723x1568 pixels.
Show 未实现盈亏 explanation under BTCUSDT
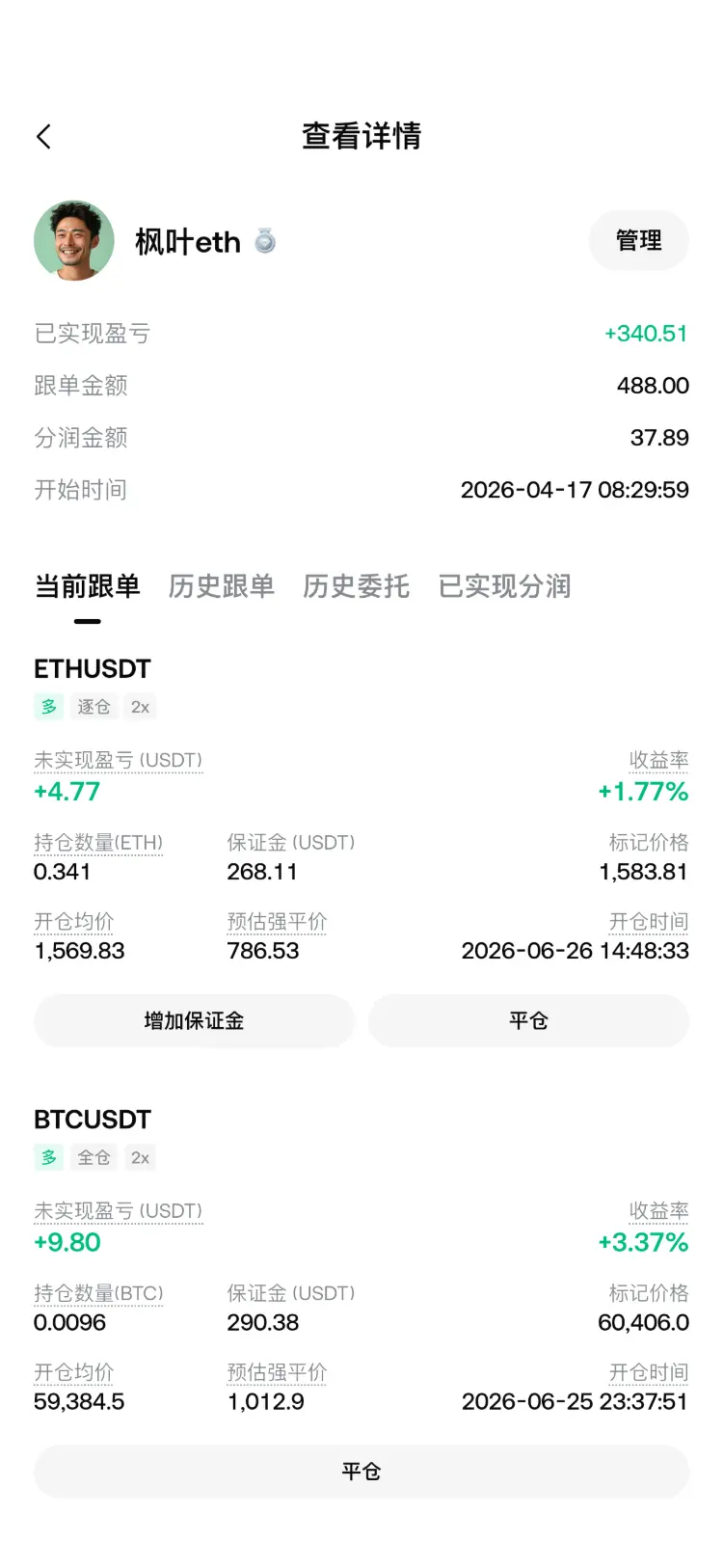click(119, 1211)
